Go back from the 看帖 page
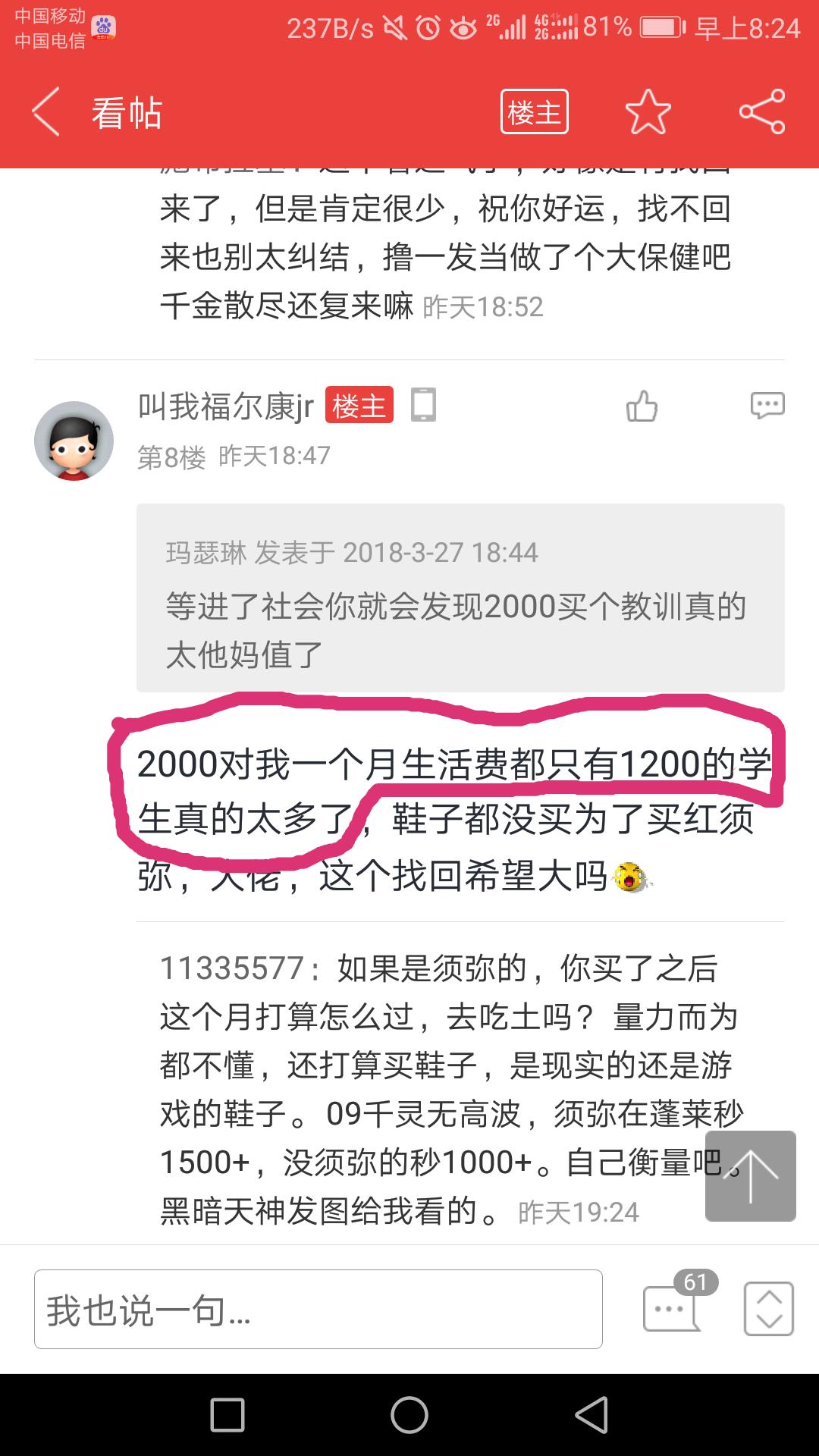This screenshot has height=1456, width=819. (x=45, y=112)
